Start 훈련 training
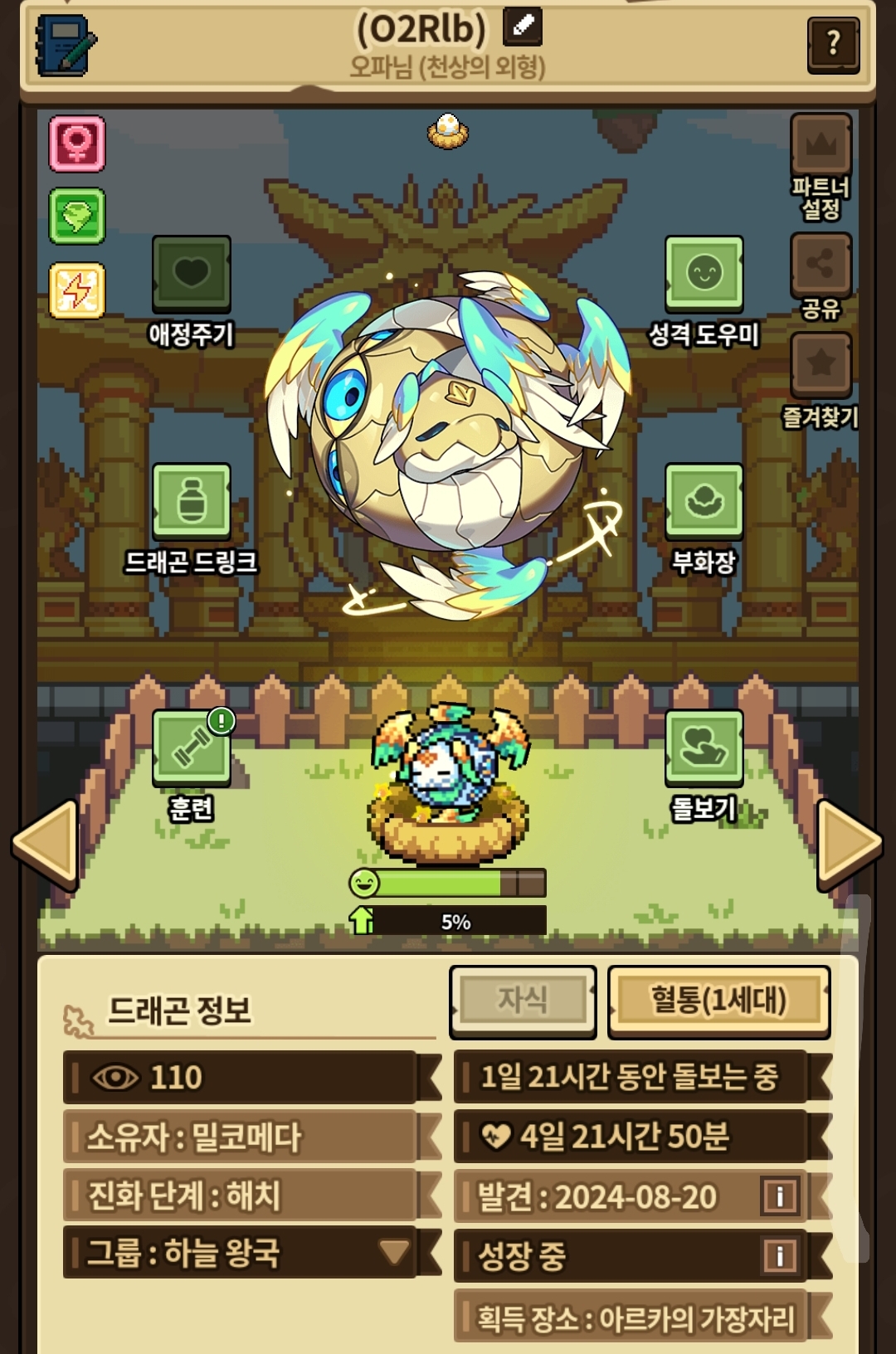 coord(192,748)
